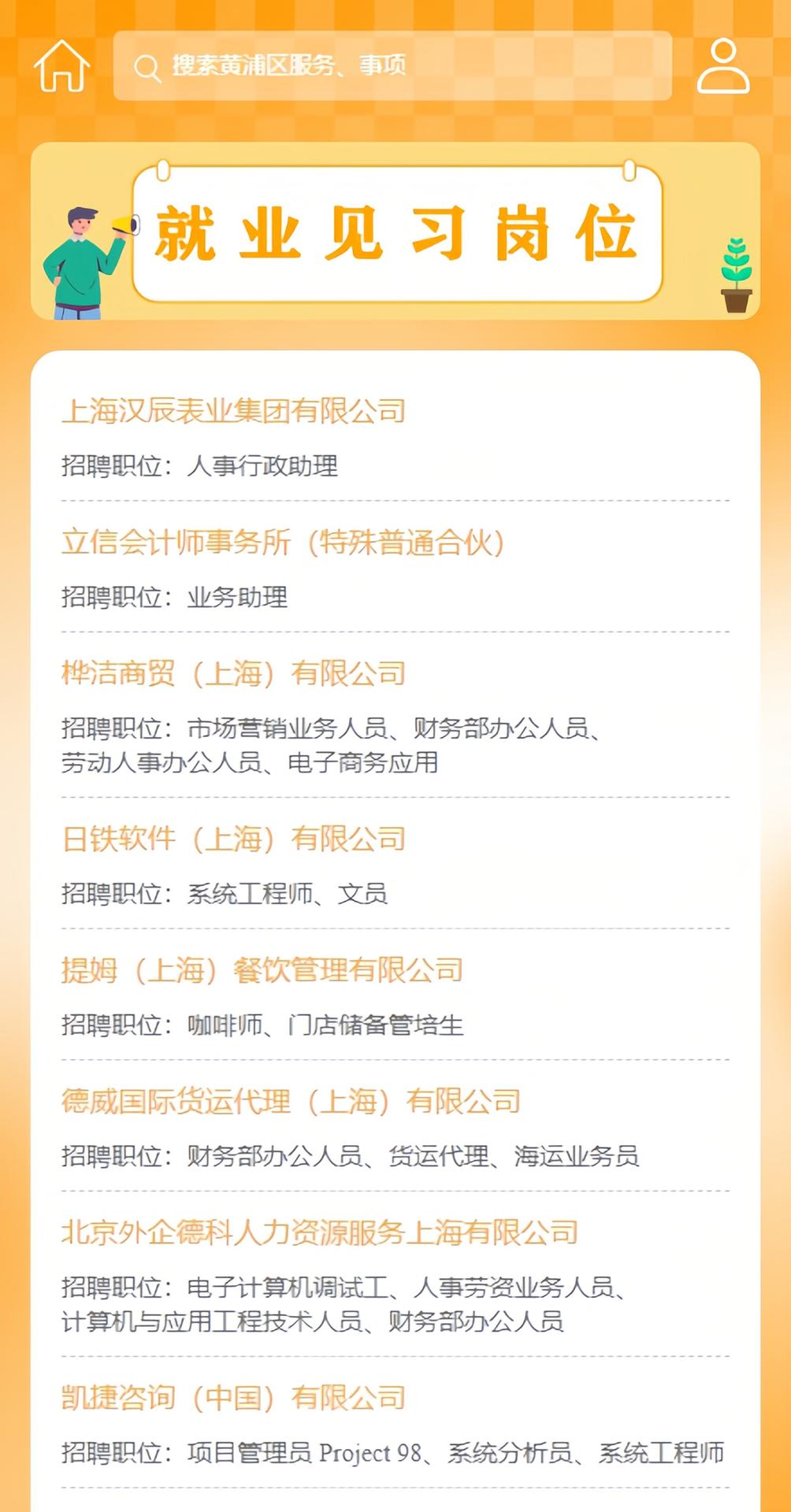791x1512 pixels.
Task: Open 立信会计师事务所 listing
Action: [284, 543]
